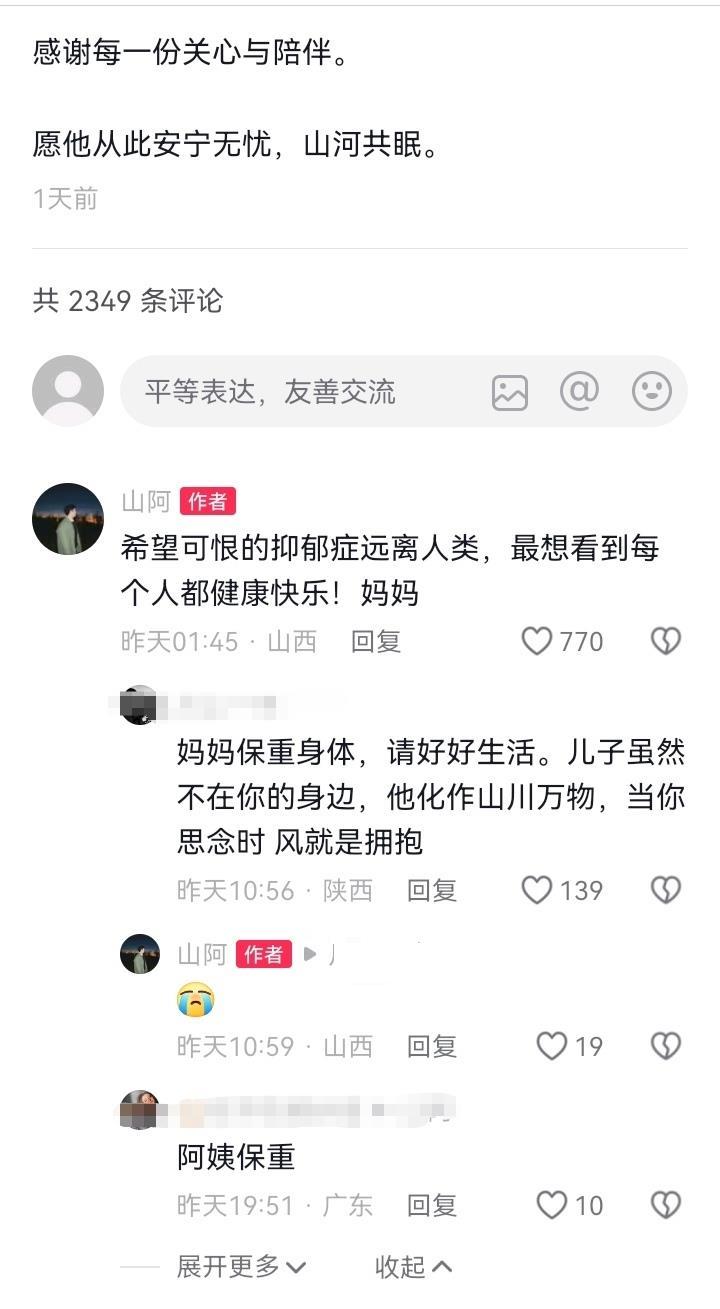
Task: Reply to the comment posted 昨天01:45
Action: point(376,642)
